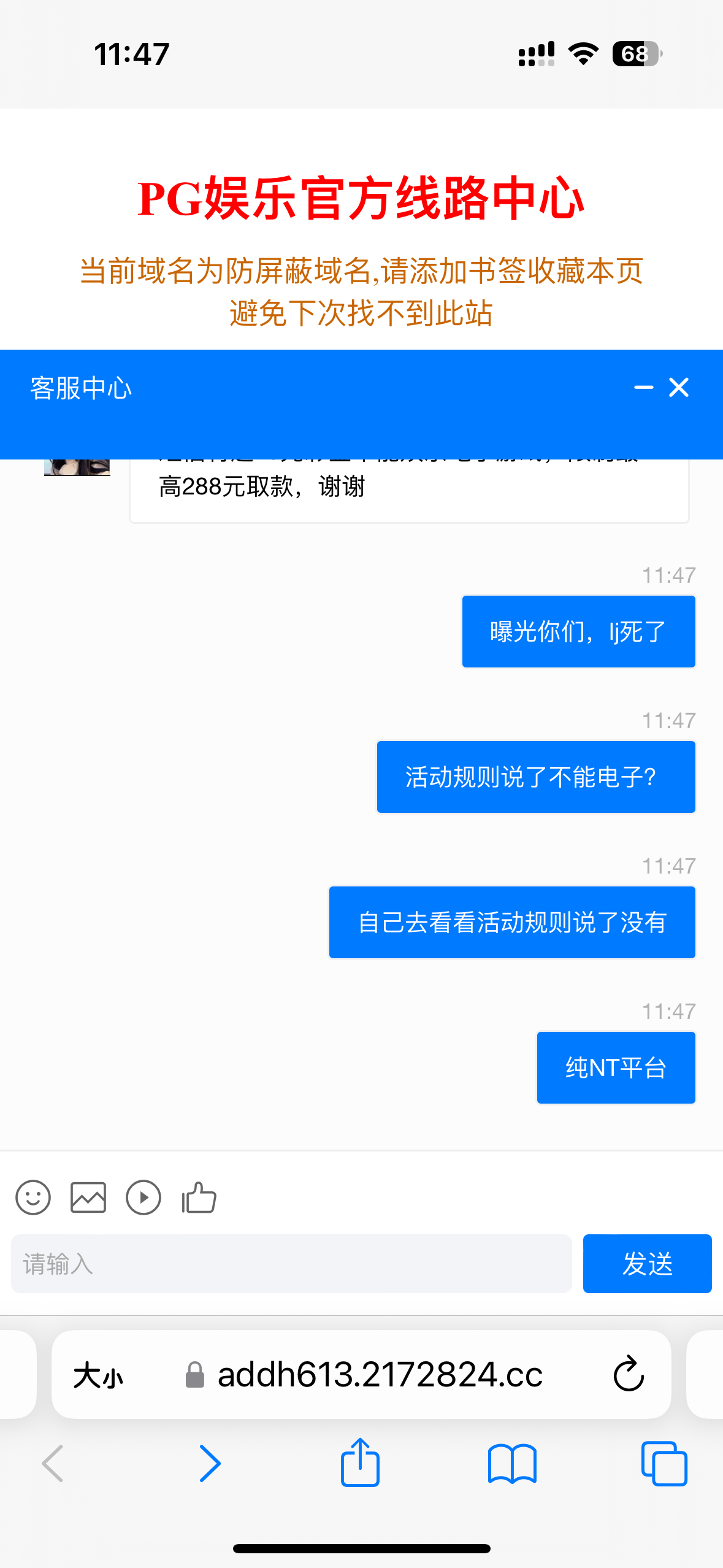Open the Safari share sheet
Image resolution: width=723 pixels, height=1568 pixels.
tap(360, 1464)
